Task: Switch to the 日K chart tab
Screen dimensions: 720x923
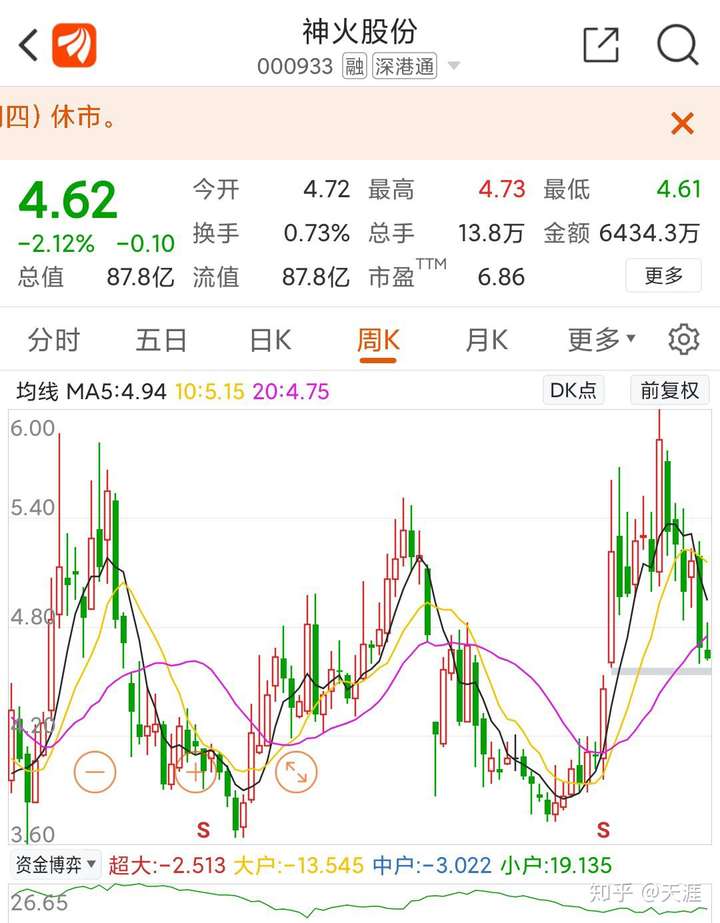Action: (x=270, y=340)
